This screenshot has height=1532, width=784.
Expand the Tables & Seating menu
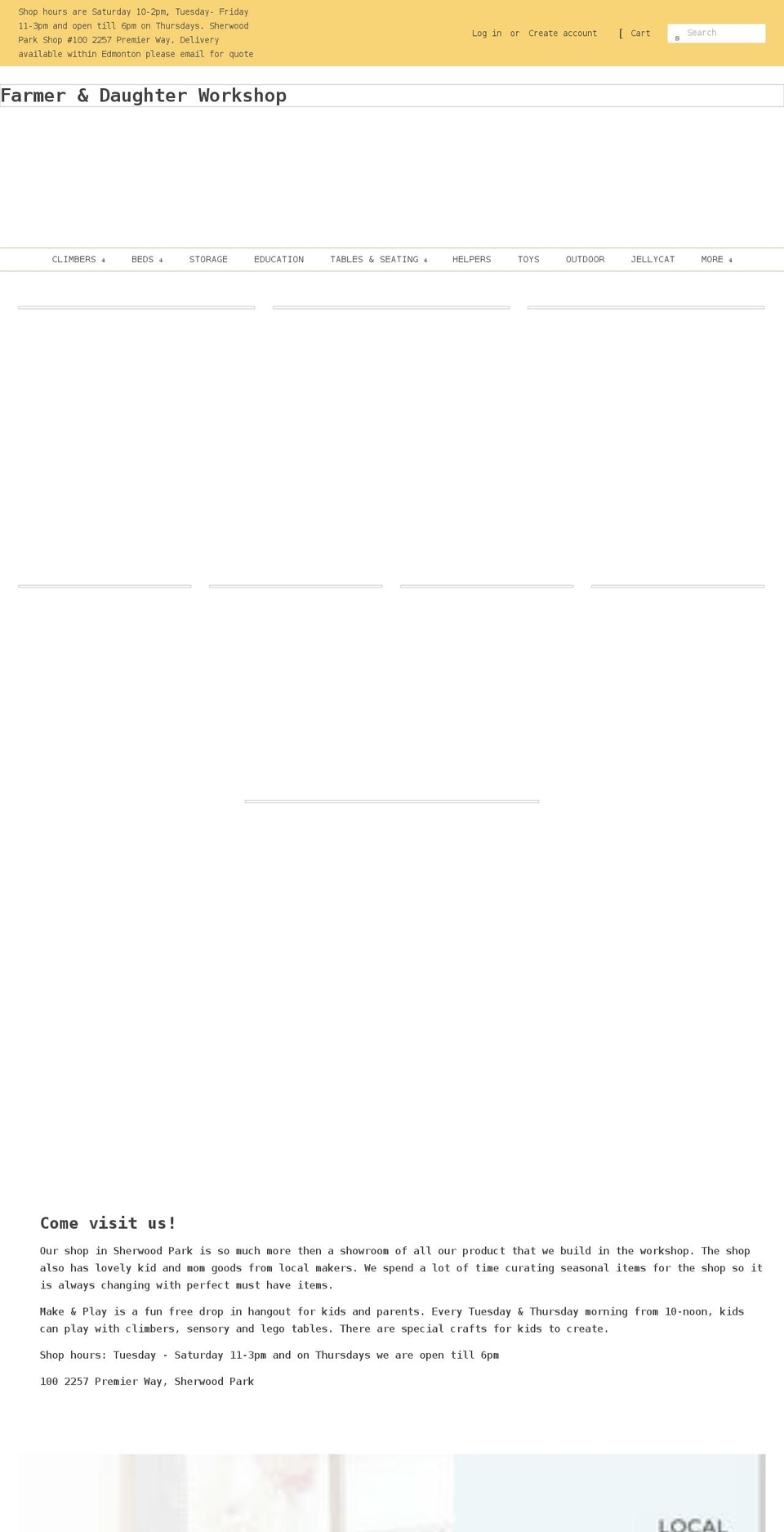pos(378,260)
